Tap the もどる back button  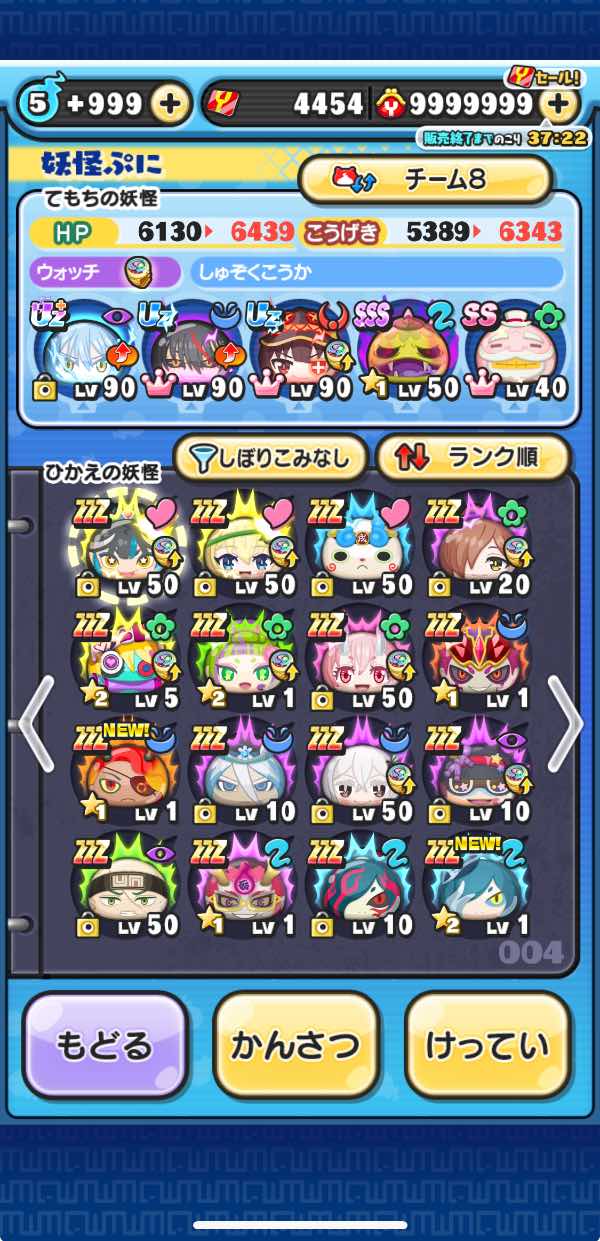pos(105,1046)
